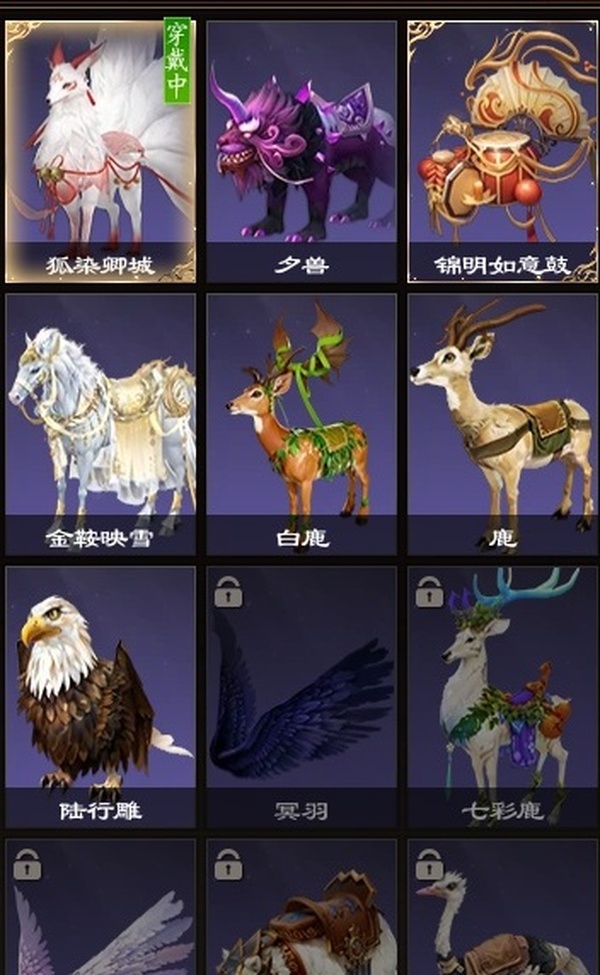This screenshot has width=600, height=975.
Task: Open the 锦明如意鼓 drum mount
Action: (x=502, y=150)
